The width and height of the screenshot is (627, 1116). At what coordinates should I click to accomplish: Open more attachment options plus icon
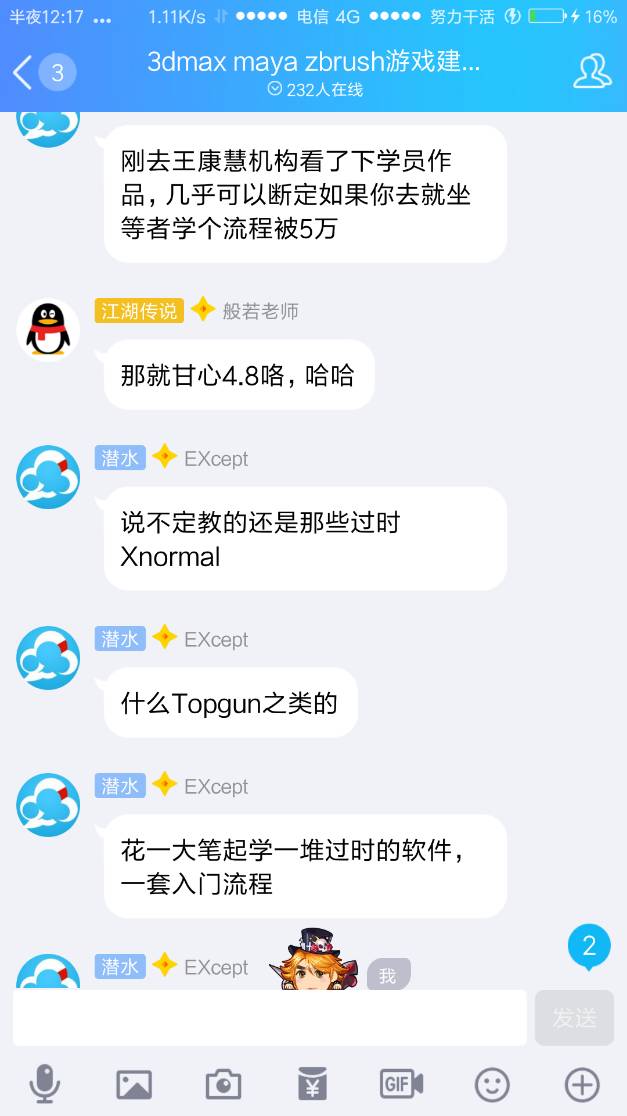coord(582,1084)
